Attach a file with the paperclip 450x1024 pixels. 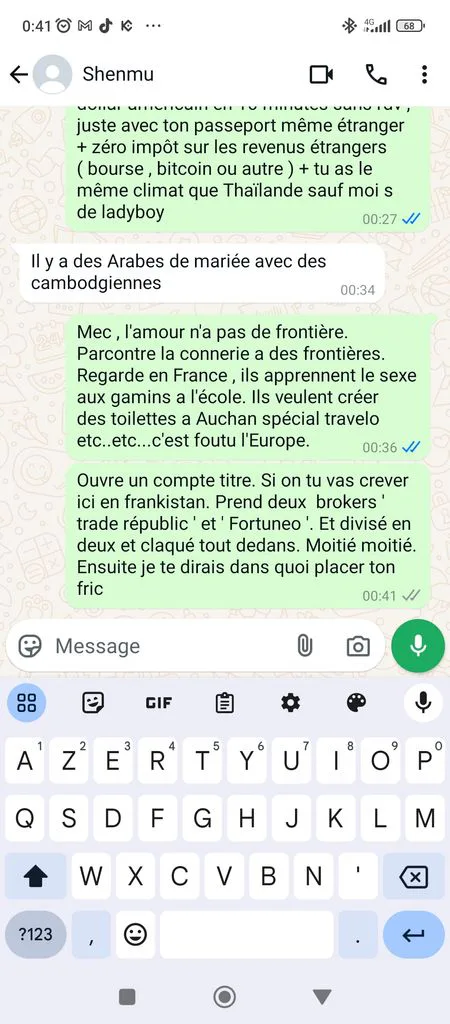coord(305,646)
